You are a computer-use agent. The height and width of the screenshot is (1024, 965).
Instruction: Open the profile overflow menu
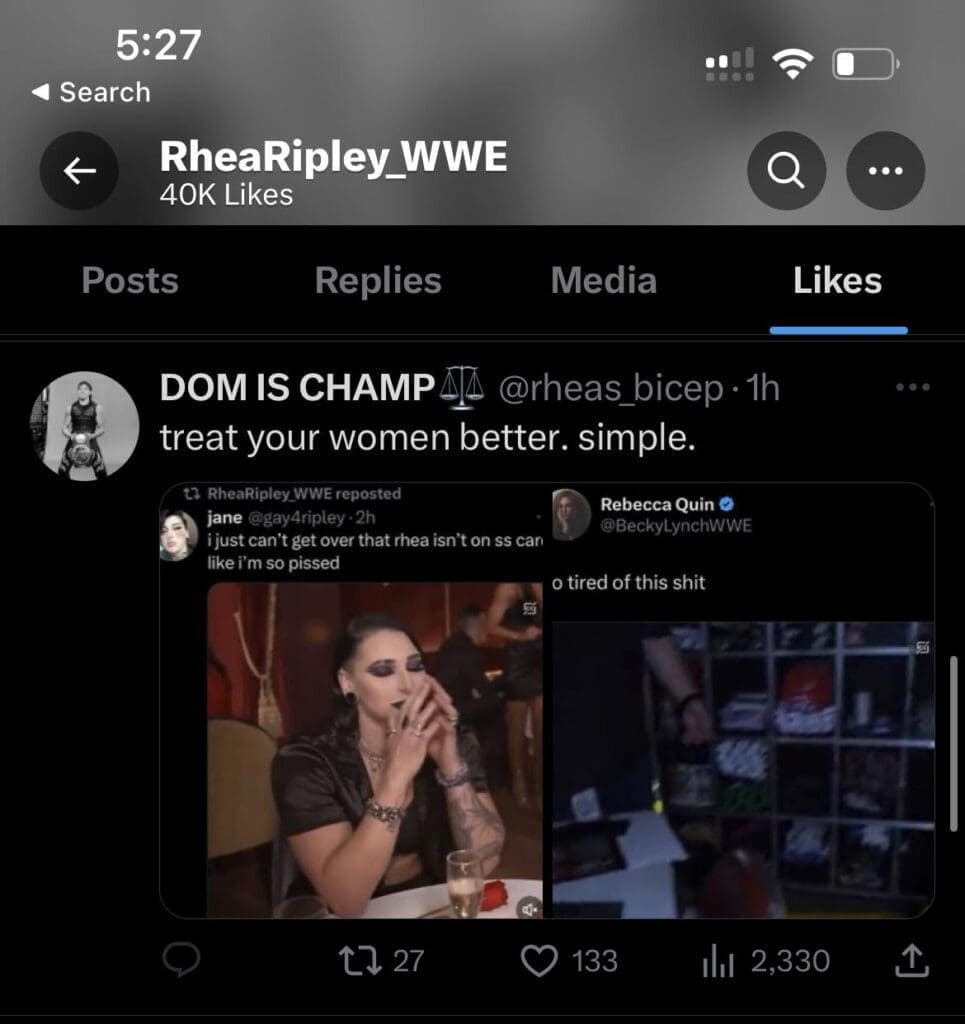click(885, 171)
